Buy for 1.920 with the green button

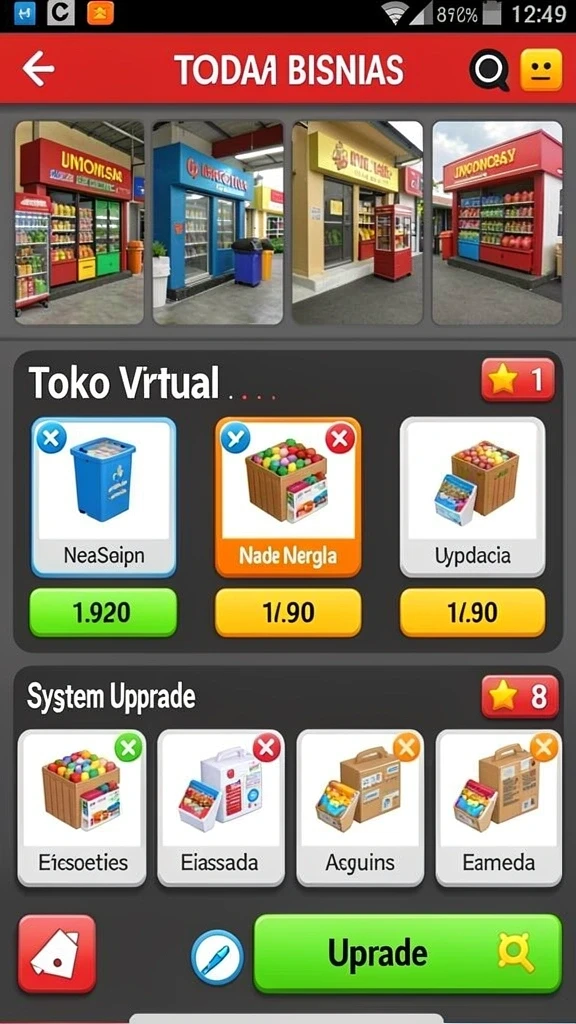[103, 612]
